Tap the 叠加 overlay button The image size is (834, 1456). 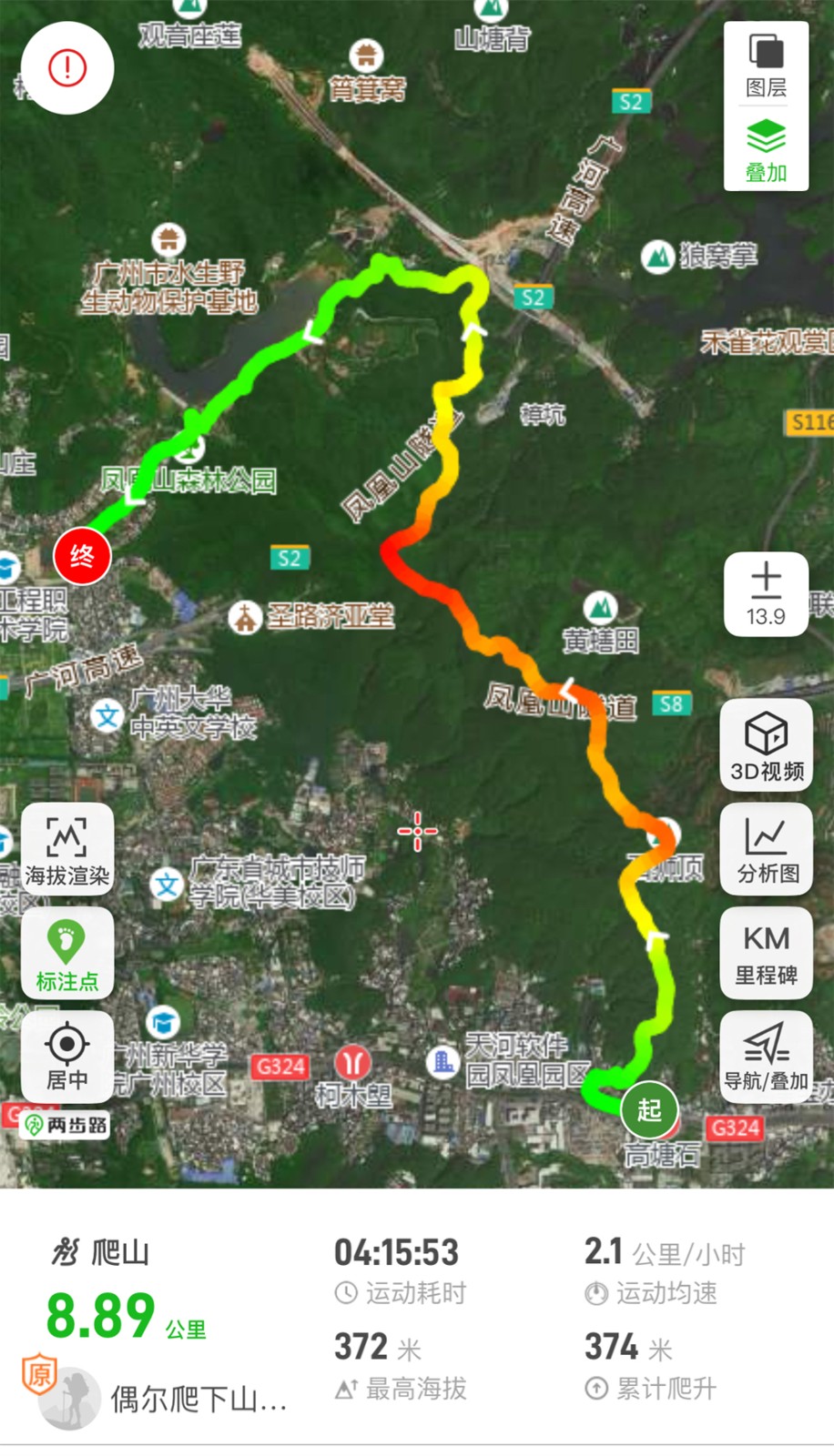tap(766, 150)
